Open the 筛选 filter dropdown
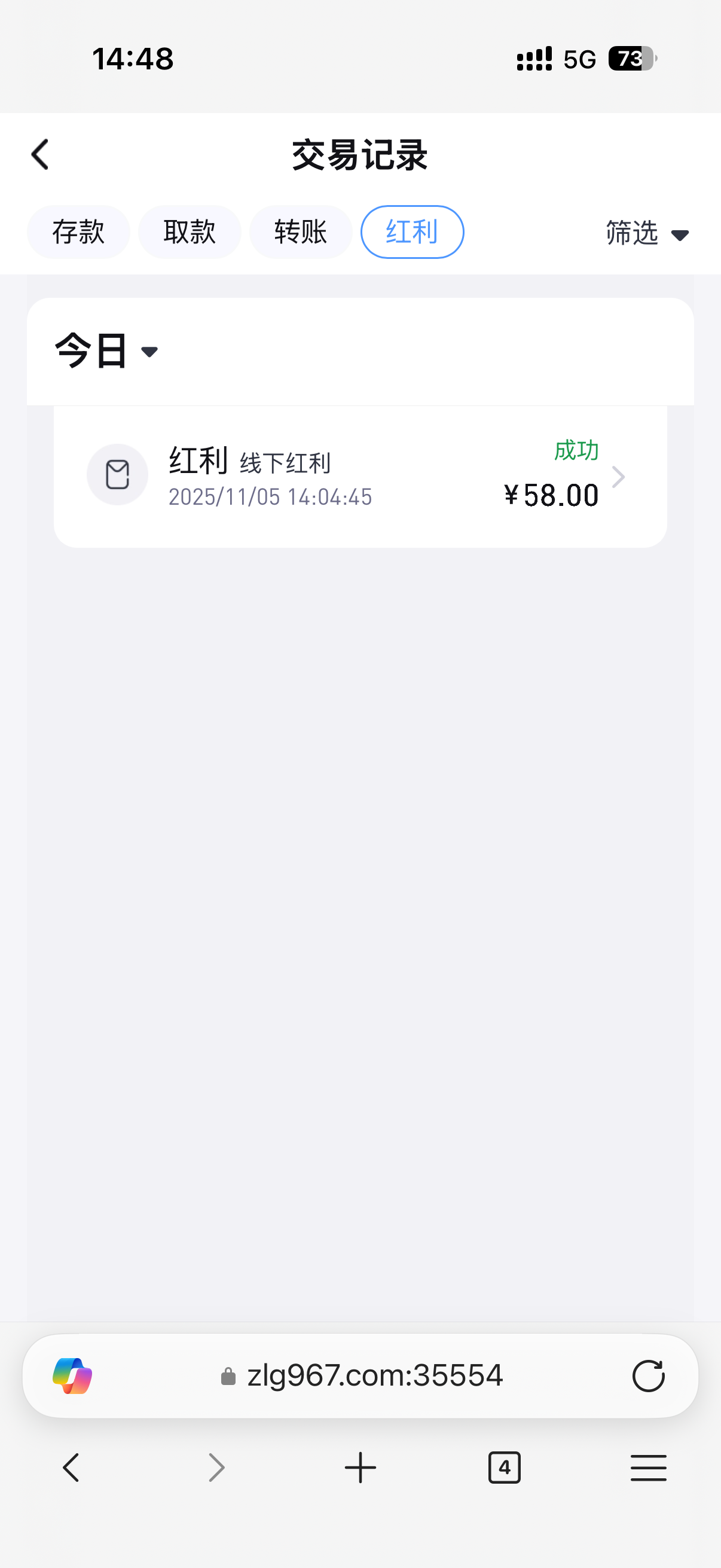This screenshot has width=721, height=1568. pyautogui.click(x=647, y=234)
